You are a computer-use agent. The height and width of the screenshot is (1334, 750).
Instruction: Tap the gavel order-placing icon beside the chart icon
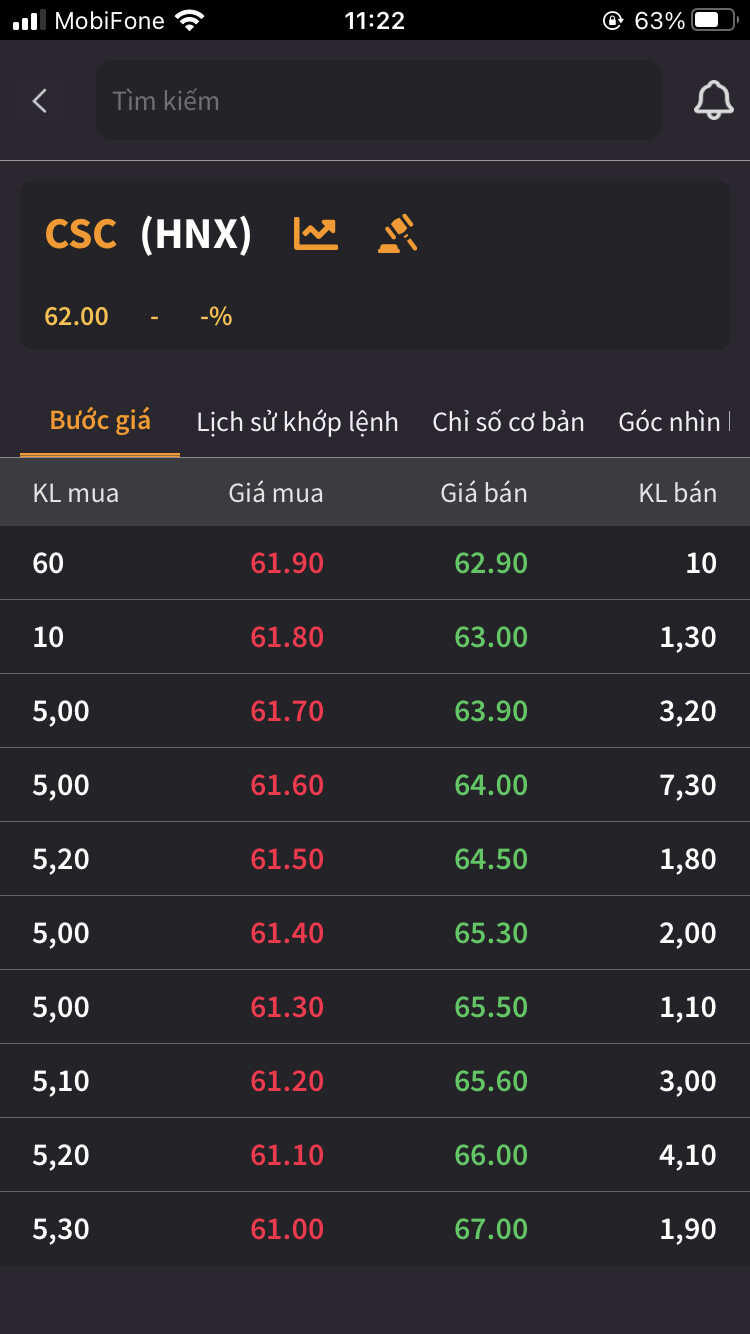click(x=397, y=232)
